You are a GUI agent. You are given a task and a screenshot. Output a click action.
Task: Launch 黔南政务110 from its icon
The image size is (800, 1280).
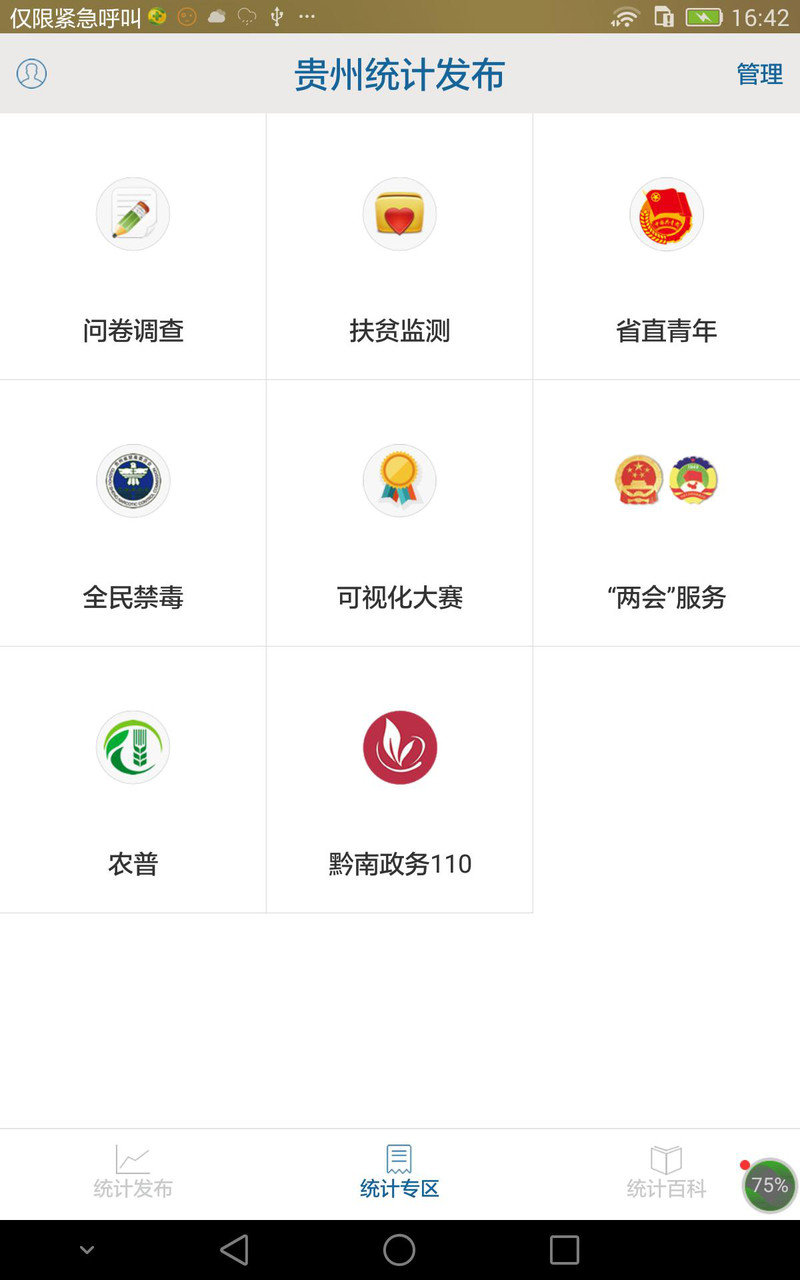coord(399,747)
